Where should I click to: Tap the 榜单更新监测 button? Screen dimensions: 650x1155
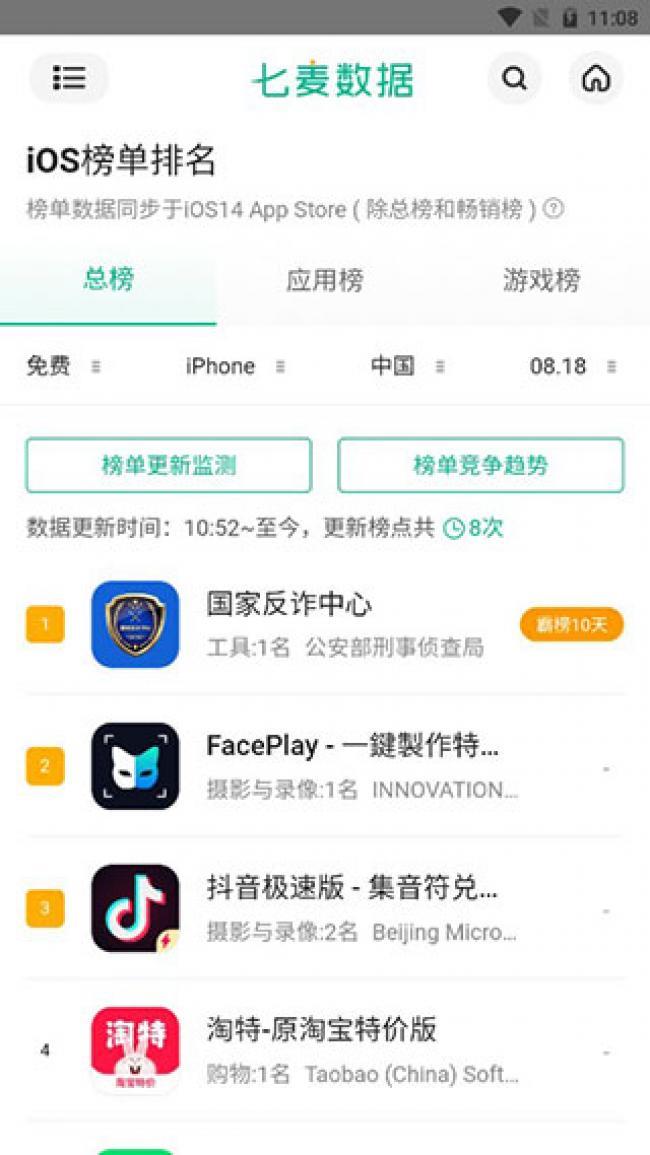point(169,465)
